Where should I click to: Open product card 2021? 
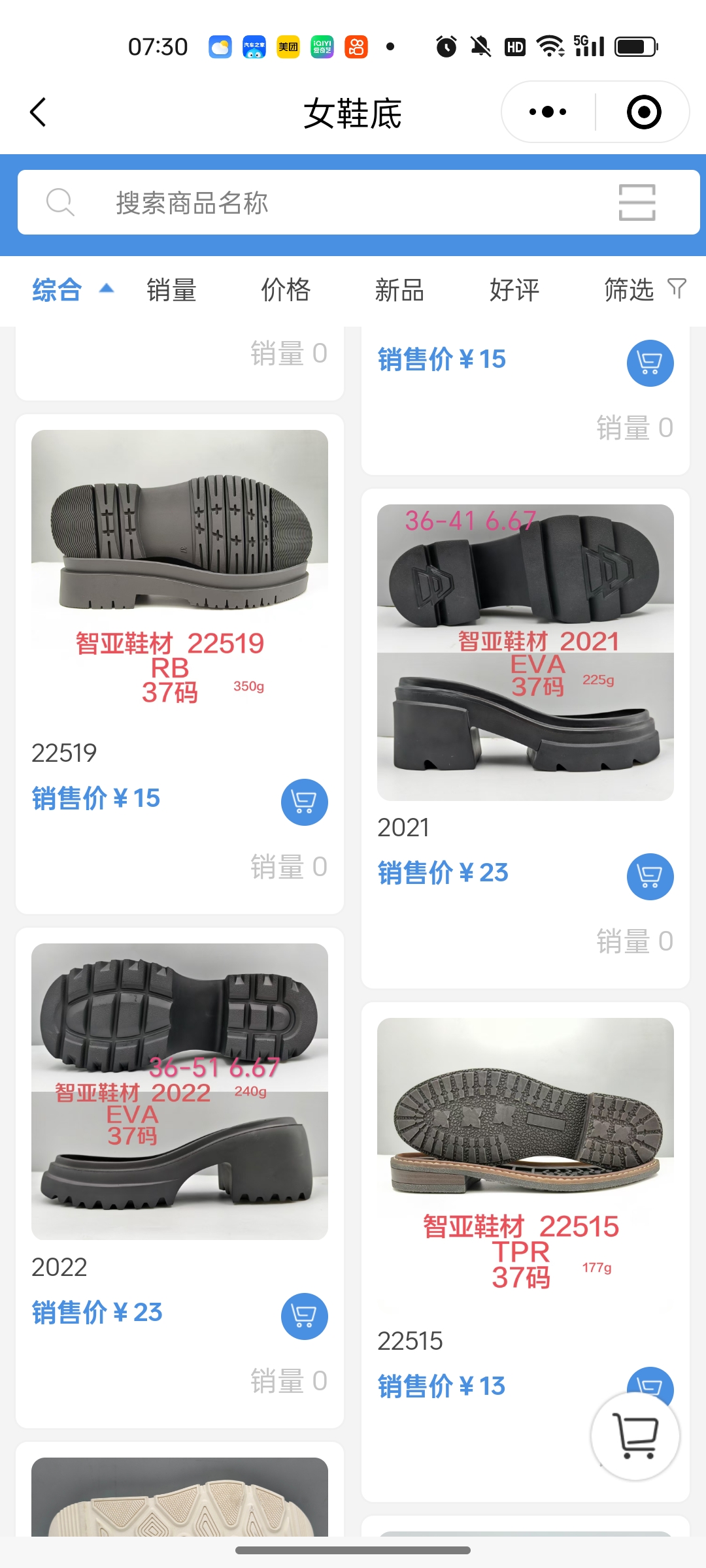coord(525,652)
